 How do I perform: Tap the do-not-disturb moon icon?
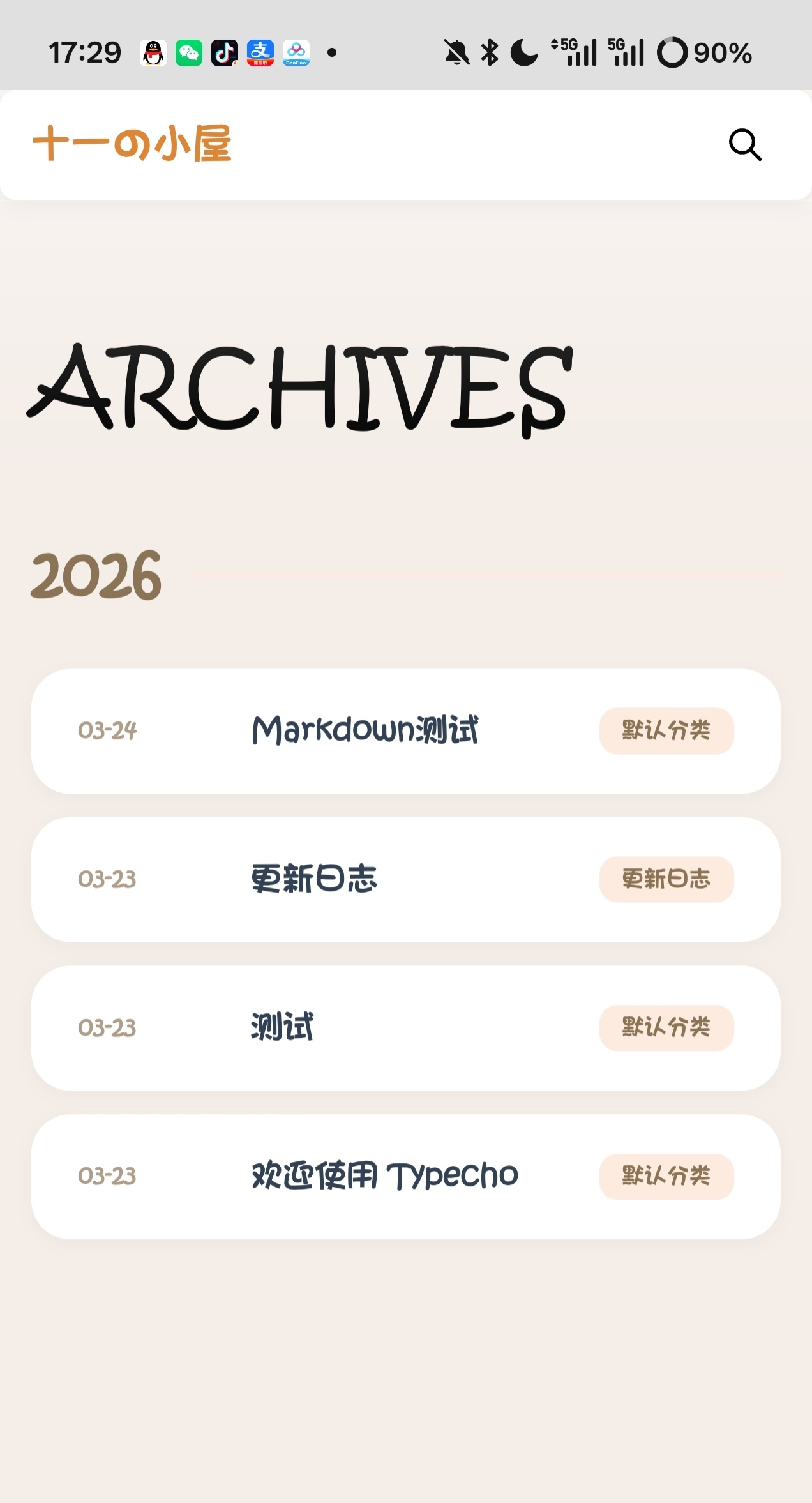(x=522, y=52)
